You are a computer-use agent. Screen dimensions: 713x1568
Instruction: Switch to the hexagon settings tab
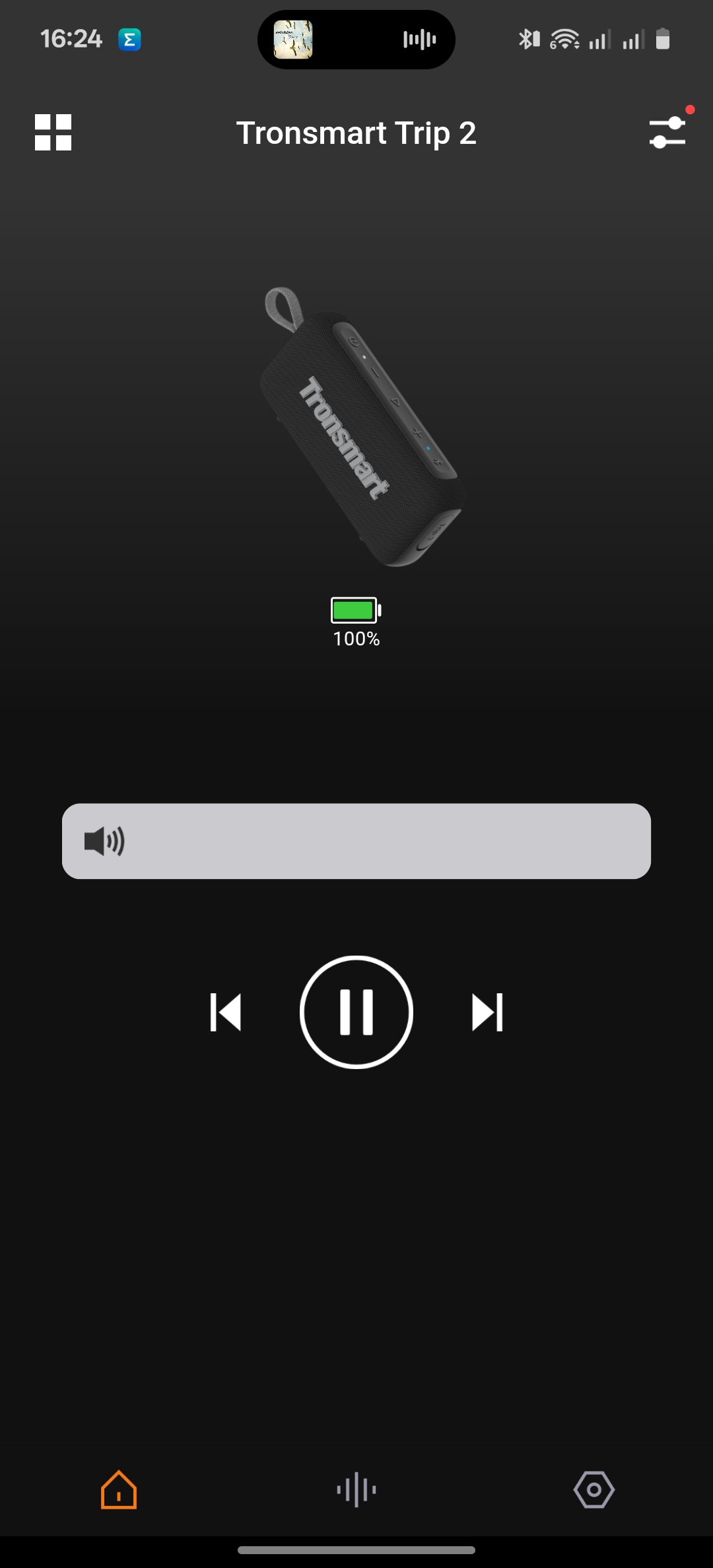594,1489
